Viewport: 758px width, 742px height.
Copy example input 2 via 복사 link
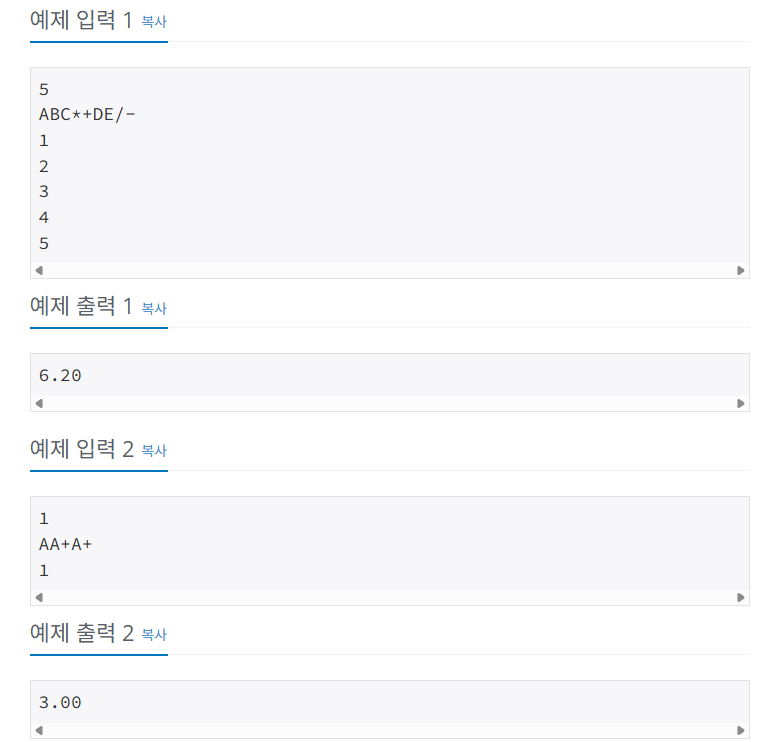pyautogui.click(x=154, y=451)
